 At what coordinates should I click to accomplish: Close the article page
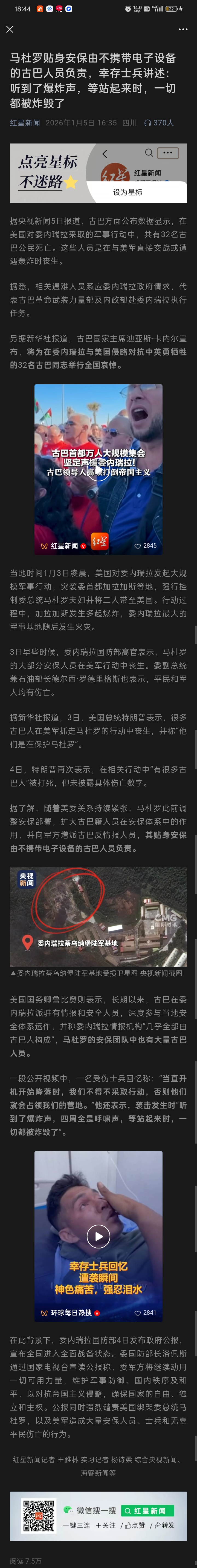coord(10,29)
